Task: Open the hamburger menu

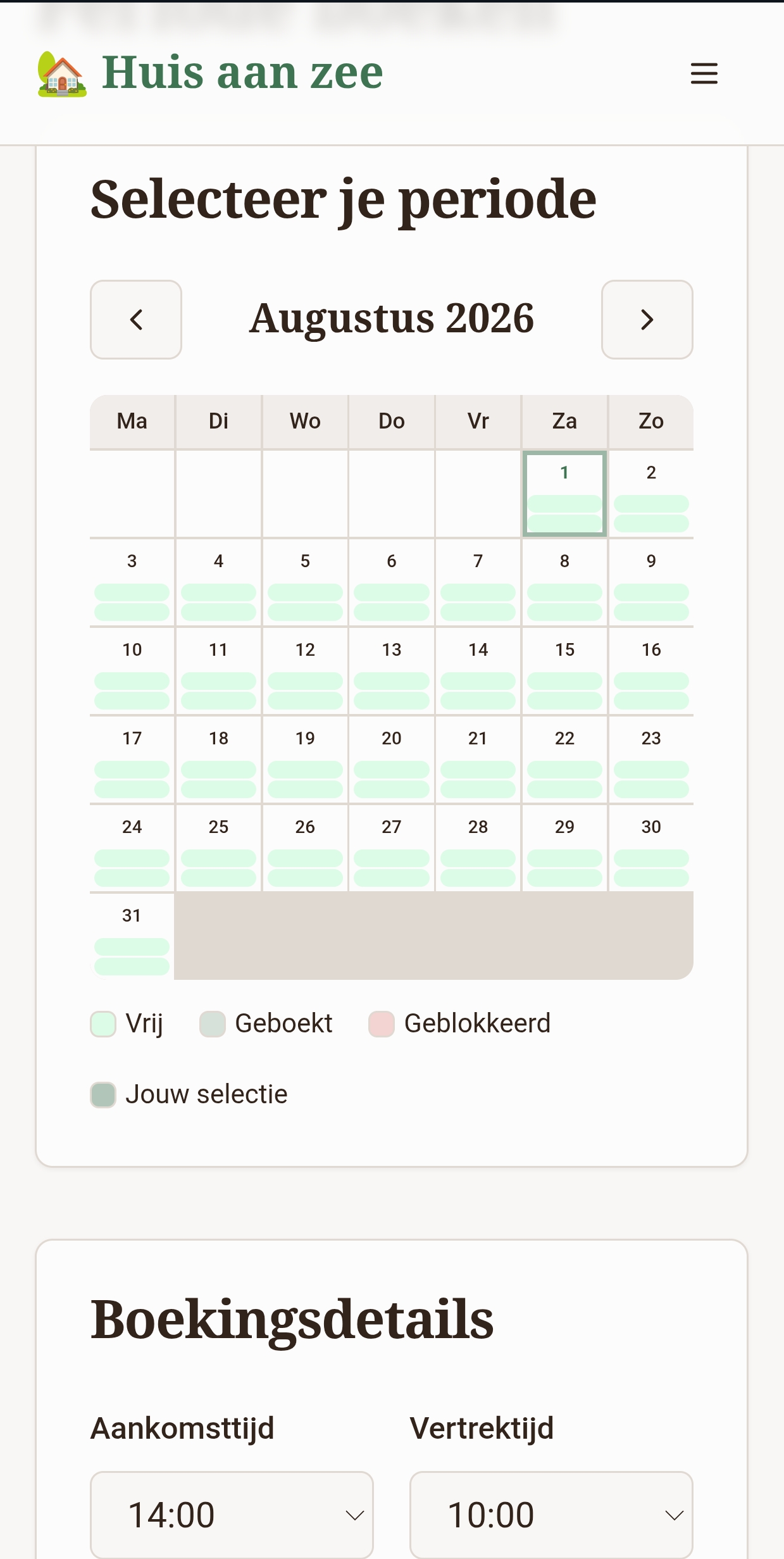Action: (704, 73)
